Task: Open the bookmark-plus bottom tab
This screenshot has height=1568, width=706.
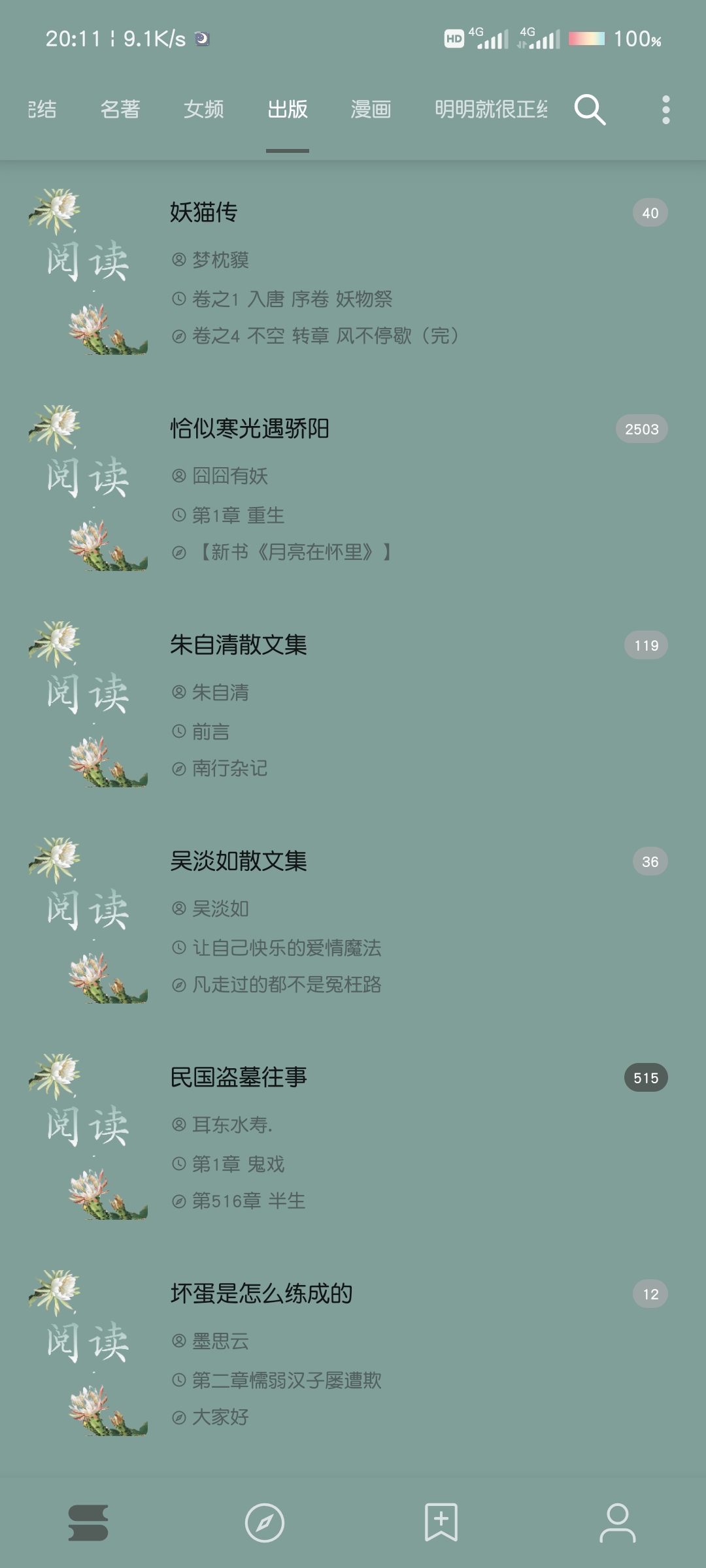Action: (x=441, y=1522)
